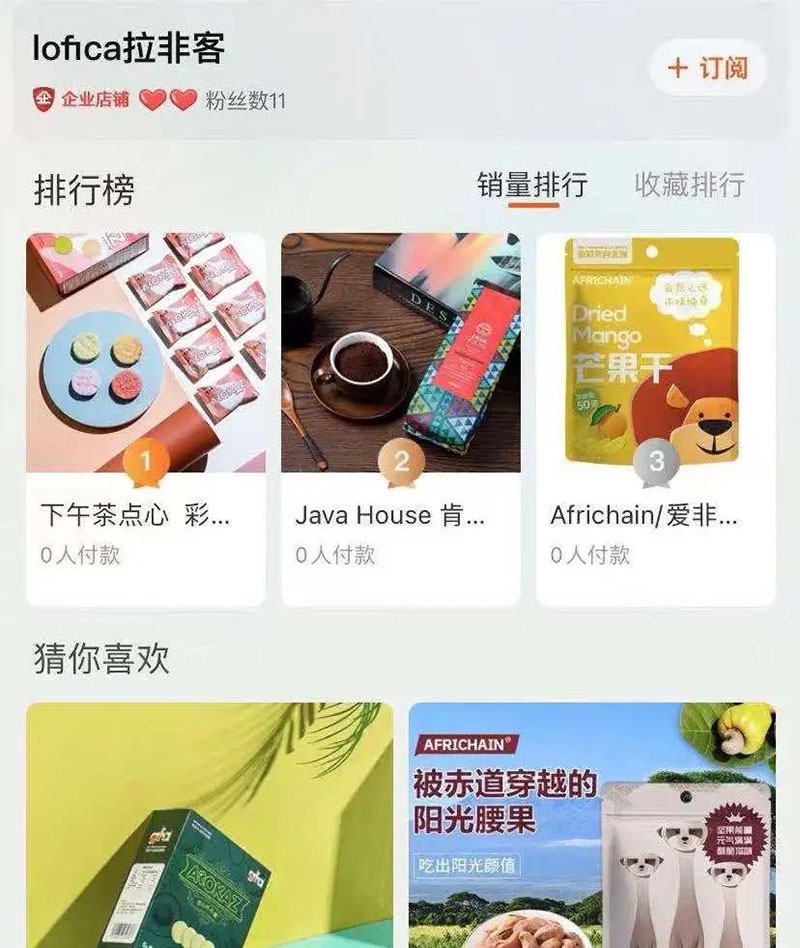Open the green box recommended product
Screen dimensions: 800x948
pos(210,825)
